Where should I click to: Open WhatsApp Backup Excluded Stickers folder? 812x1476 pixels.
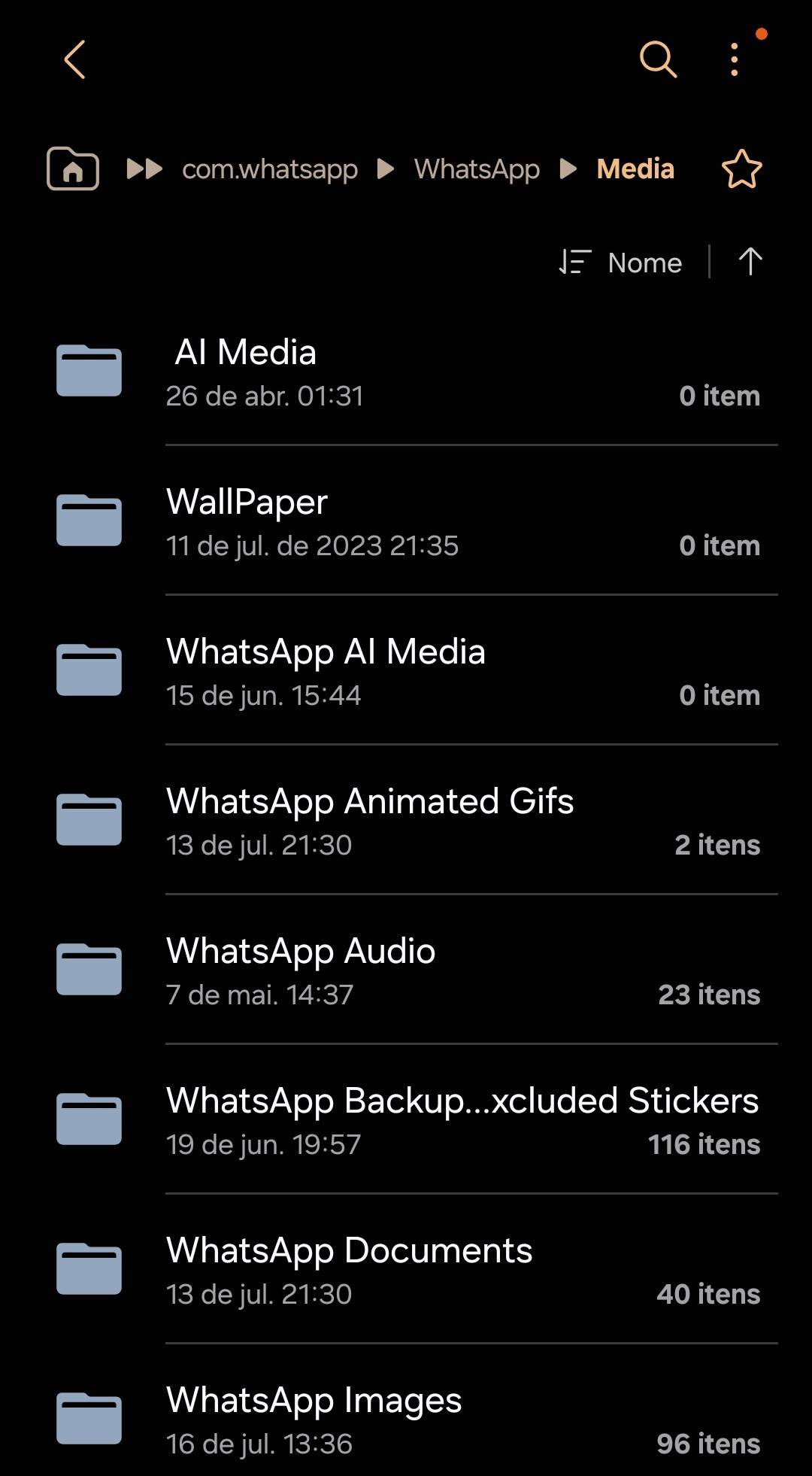point(406,1119)
